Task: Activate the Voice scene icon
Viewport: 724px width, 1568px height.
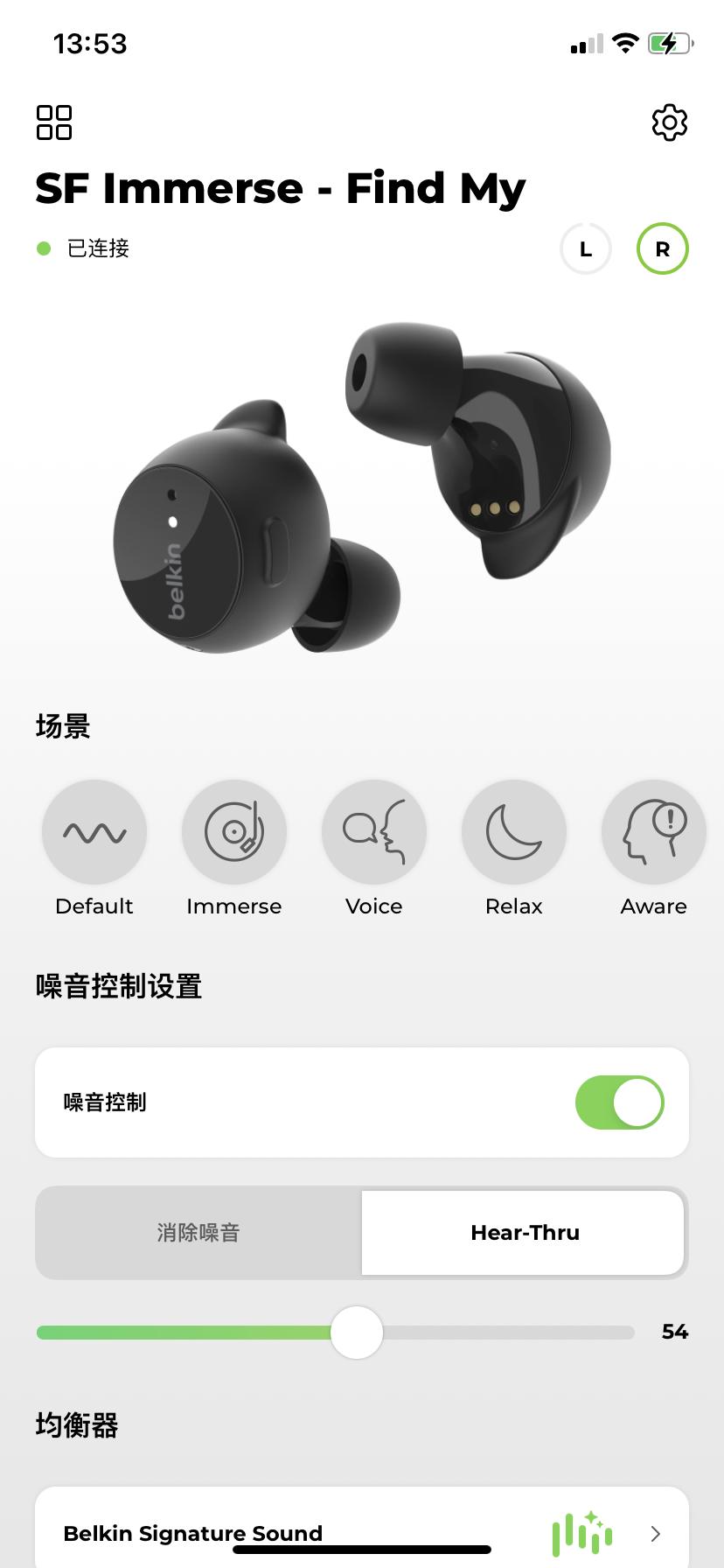Action: [x=373, y=831]
